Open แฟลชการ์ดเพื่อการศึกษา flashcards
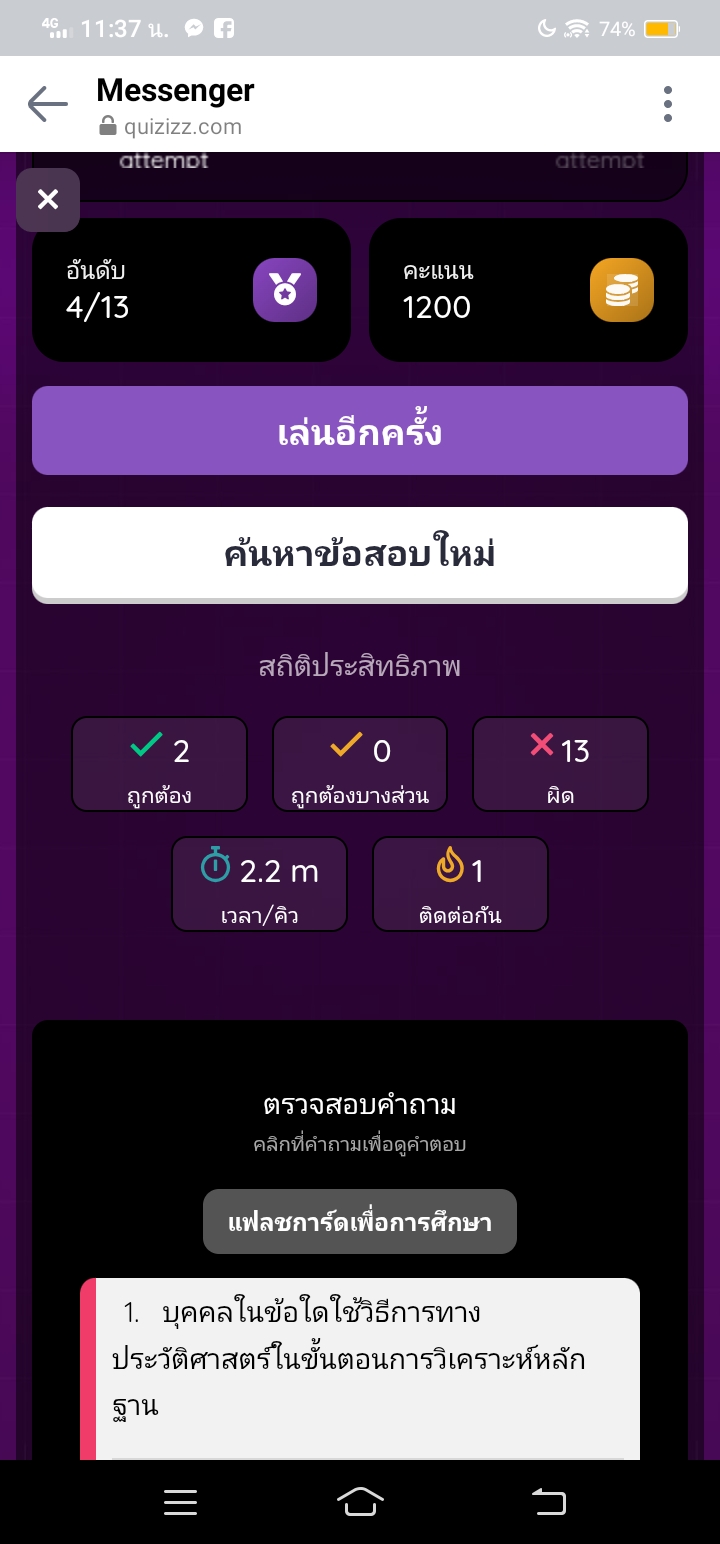The width and height of the screenshot is (720, 1544). point(360,1221)
